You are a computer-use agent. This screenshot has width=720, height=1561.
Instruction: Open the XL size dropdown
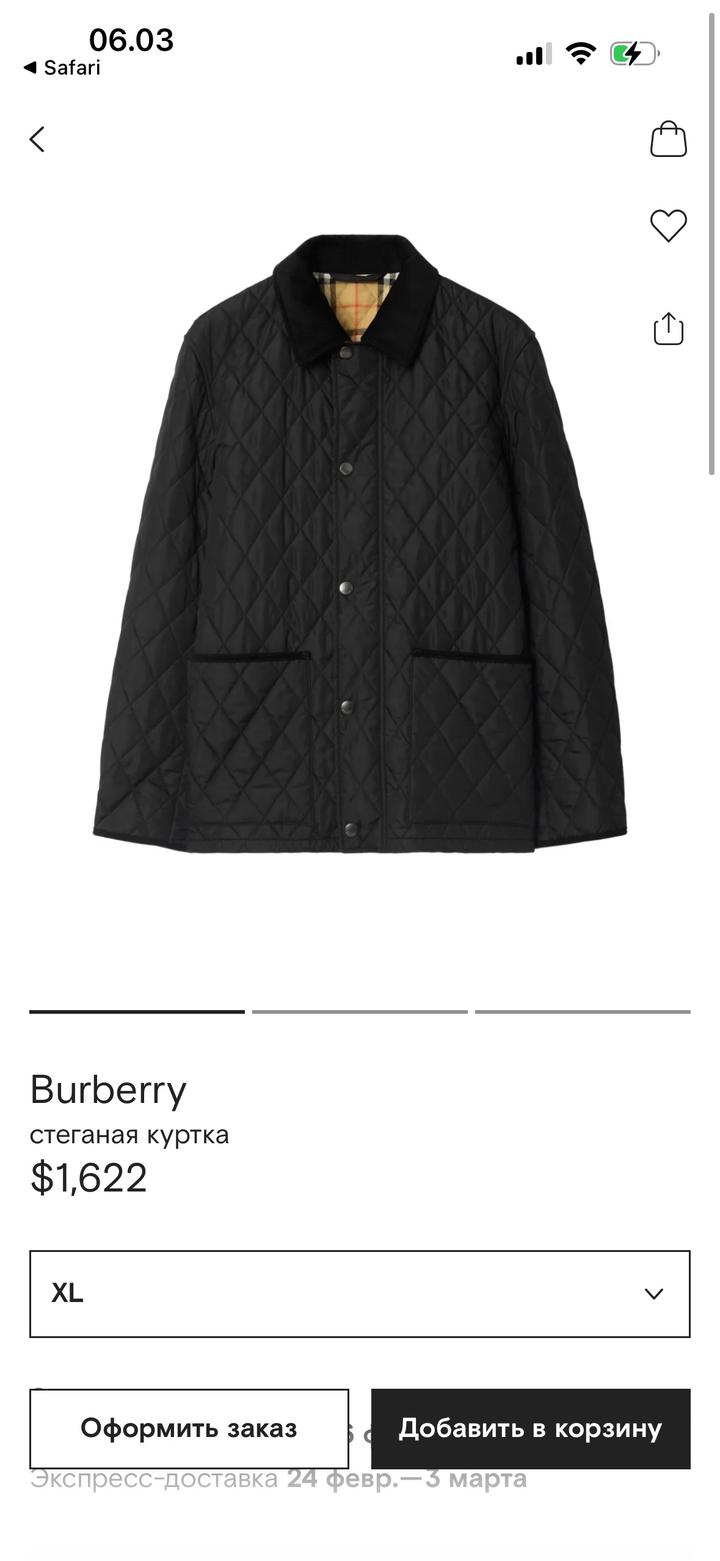pos(360,1293)
